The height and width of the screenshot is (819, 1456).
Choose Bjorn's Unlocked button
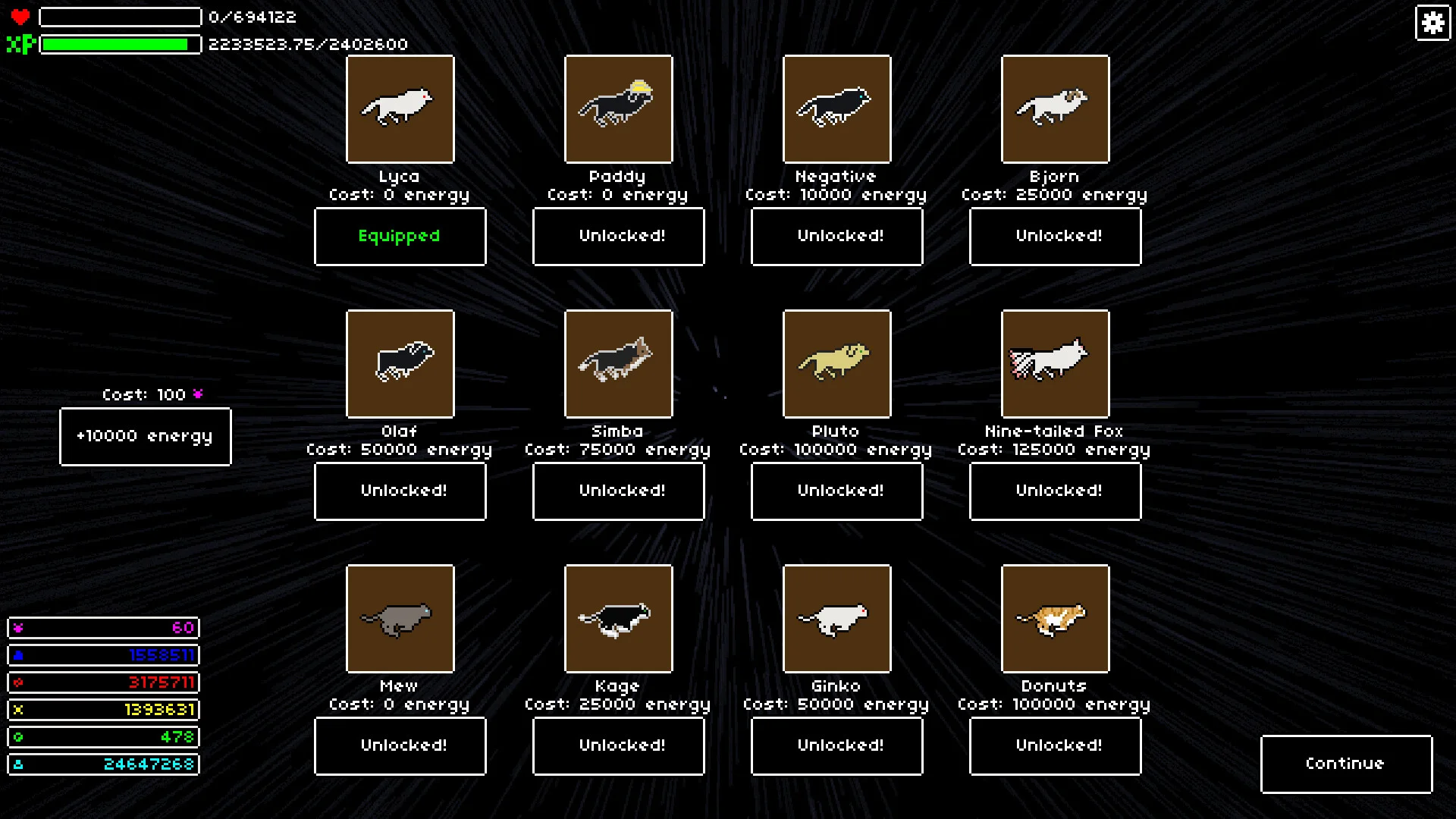(x=1055, y=236)
